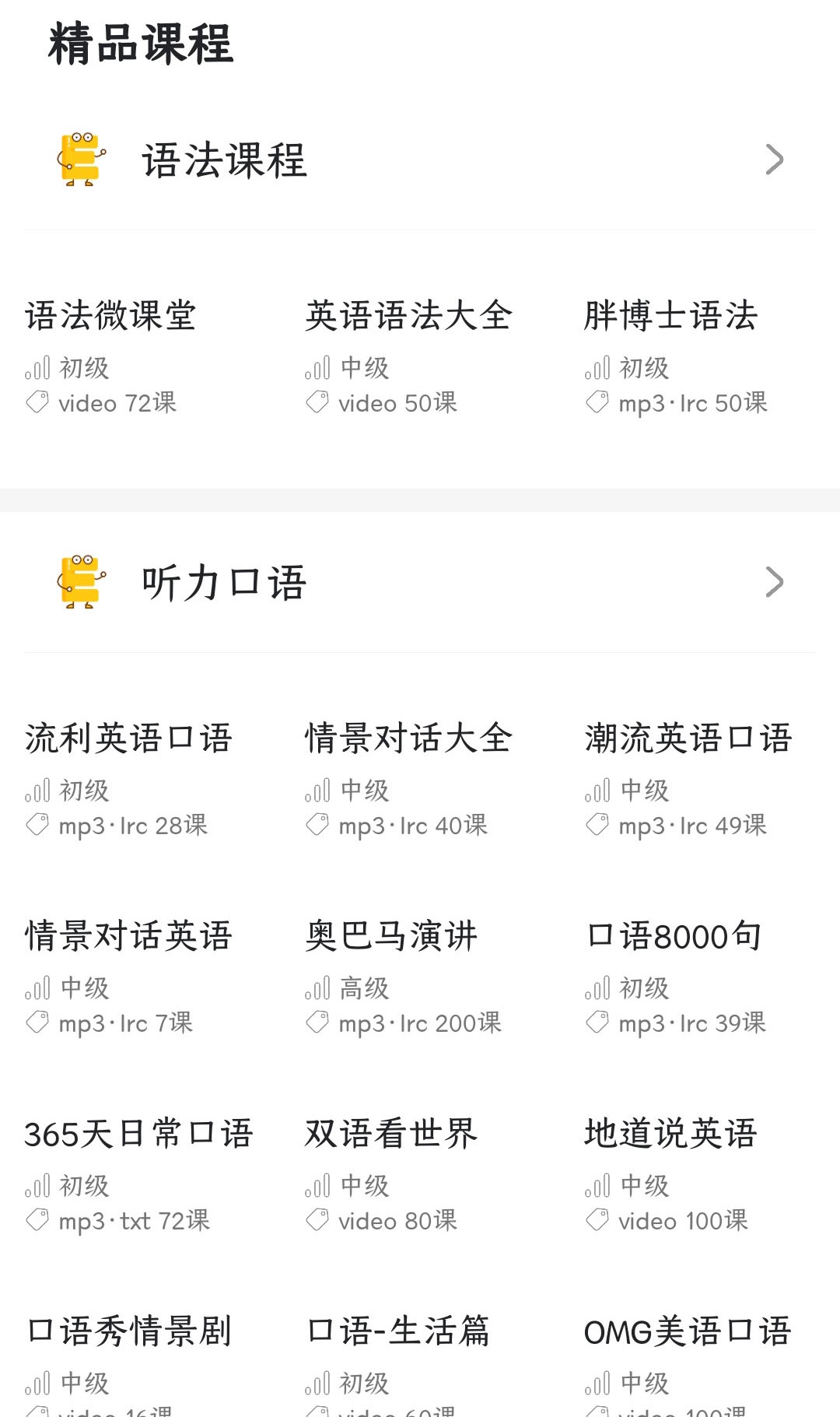Expand the 语法课程 section chevron
The width and height of the screenshot is (840, 1417).
774,160
